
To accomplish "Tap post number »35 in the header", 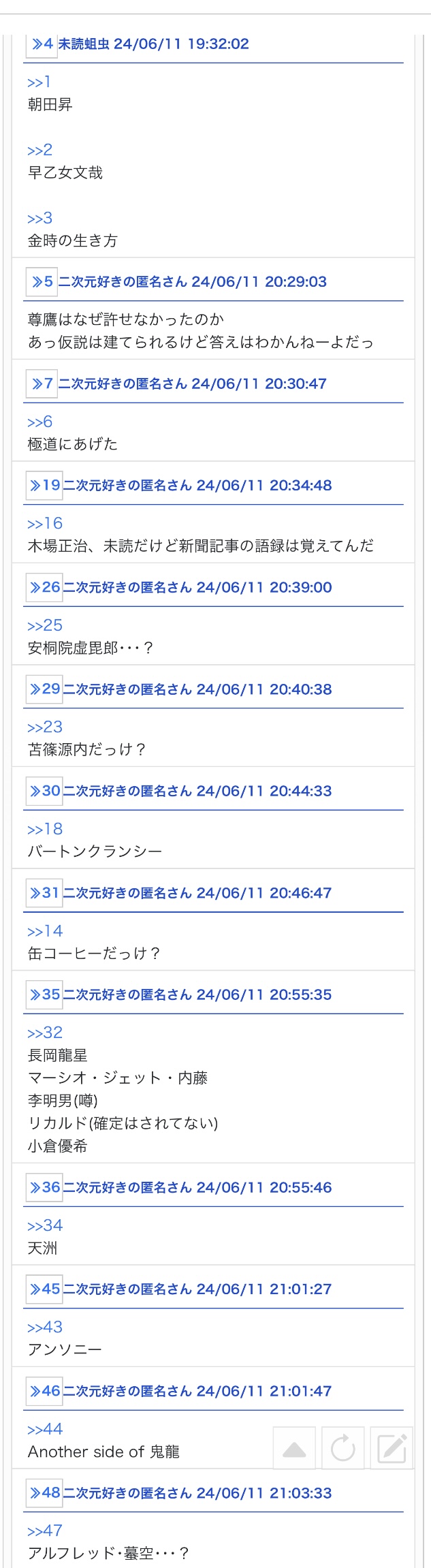I will 44,995.
